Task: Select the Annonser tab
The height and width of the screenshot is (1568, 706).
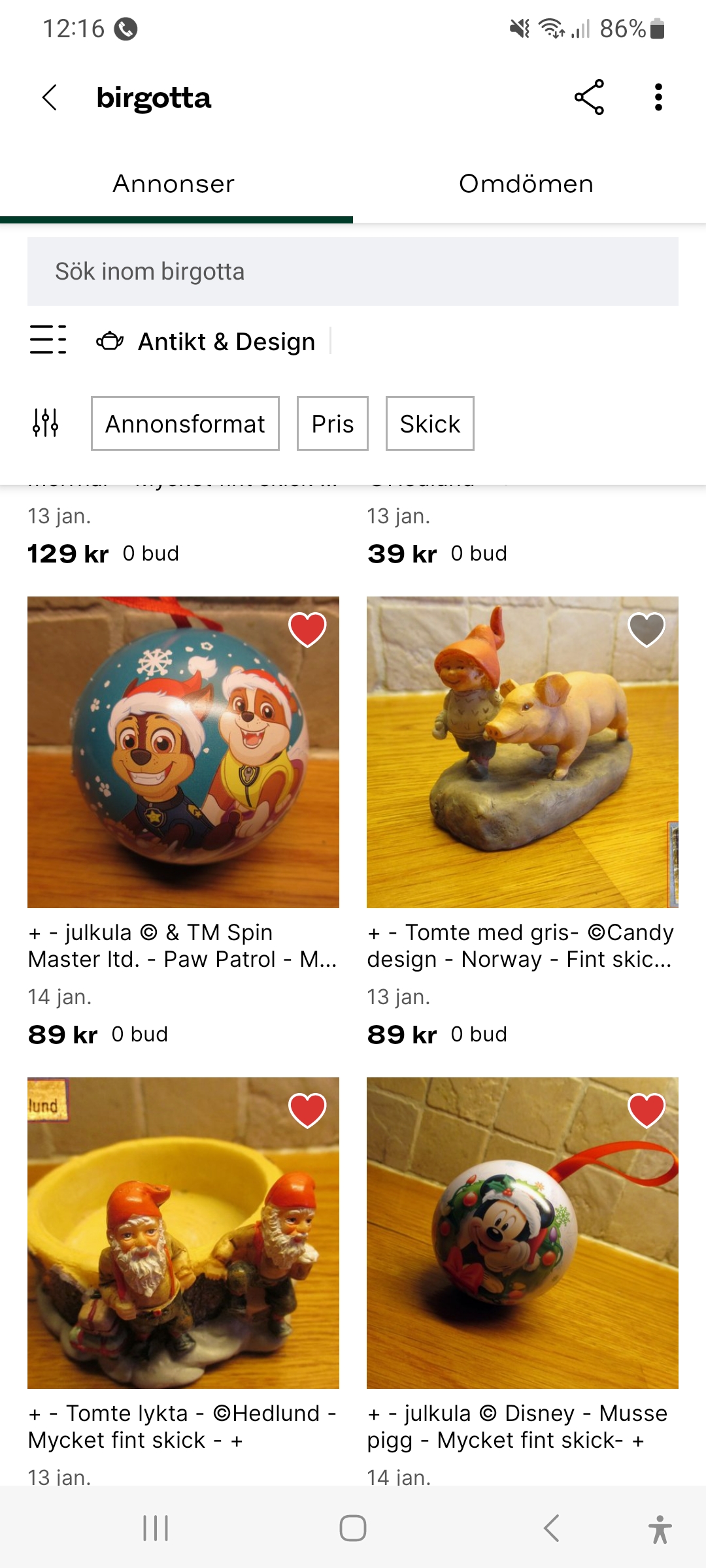Action: (x=174, y=184)
